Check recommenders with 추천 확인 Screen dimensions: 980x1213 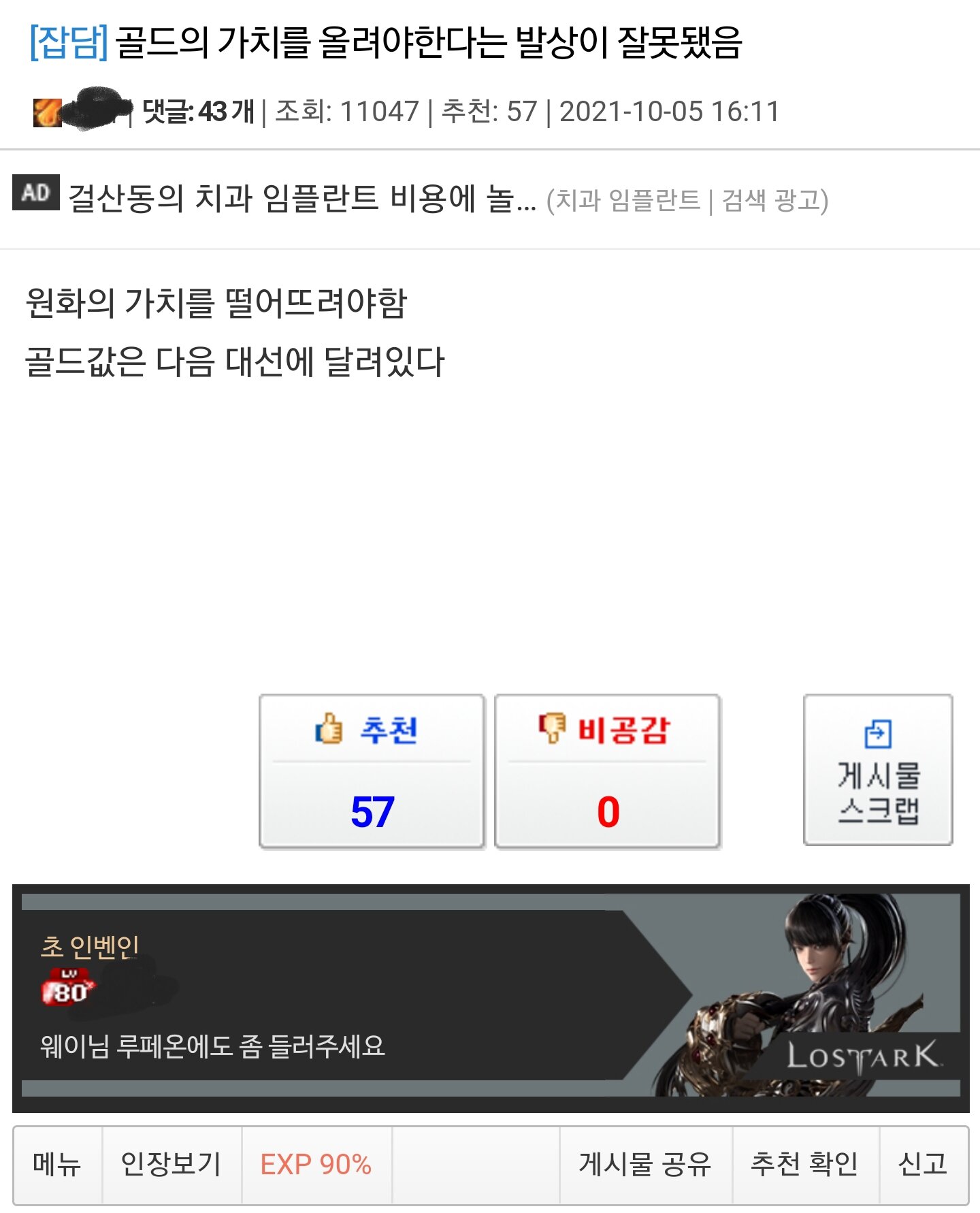(x=804, y=1165)
